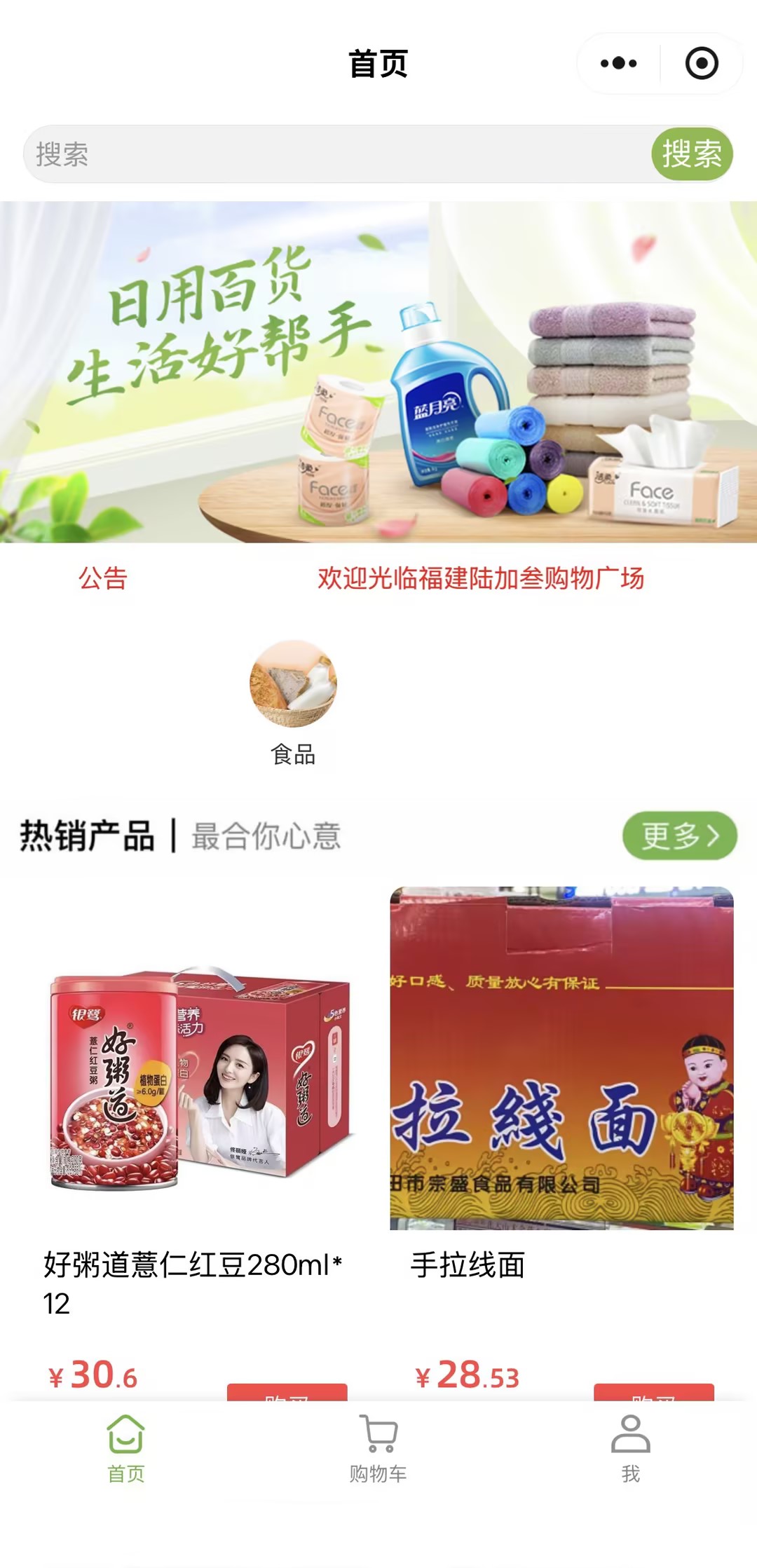Tap the green 搜索 button
This screenshot has height=1568, width=757.
click(x=692, y=154)
